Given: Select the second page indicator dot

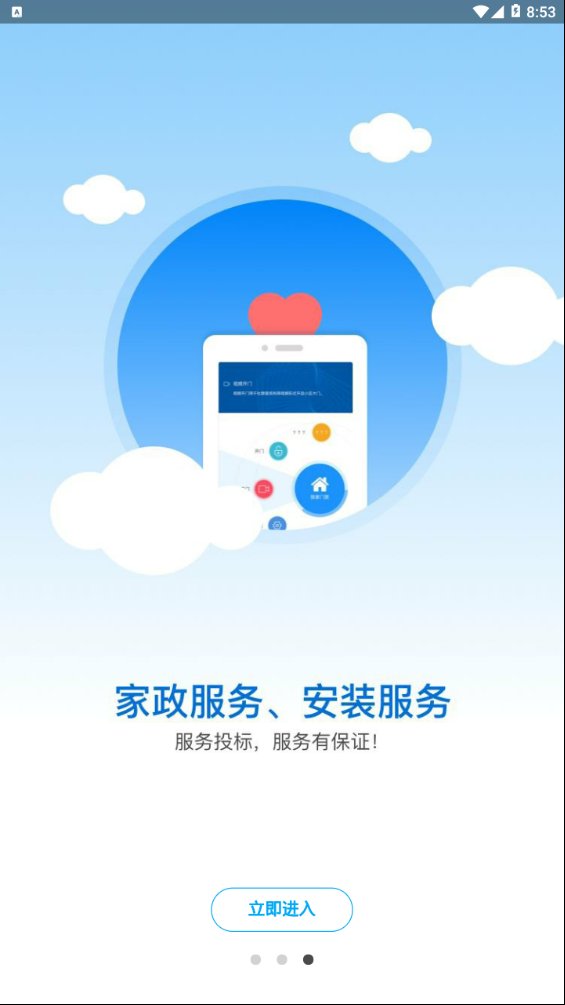Looking at the screenshot, I should 282,959.
